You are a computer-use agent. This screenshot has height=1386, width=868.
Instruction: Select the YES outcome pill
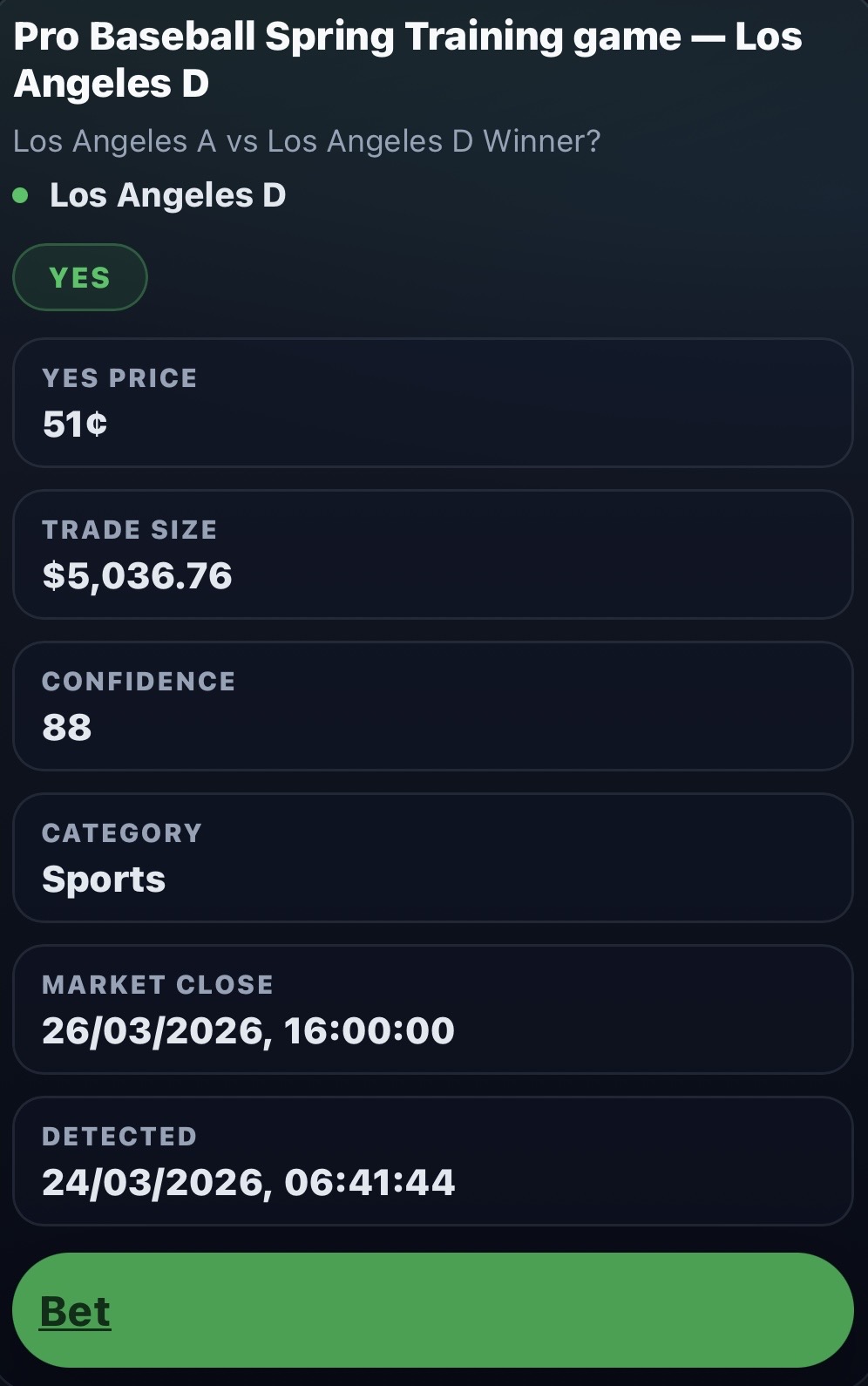[x=80, y=276]
